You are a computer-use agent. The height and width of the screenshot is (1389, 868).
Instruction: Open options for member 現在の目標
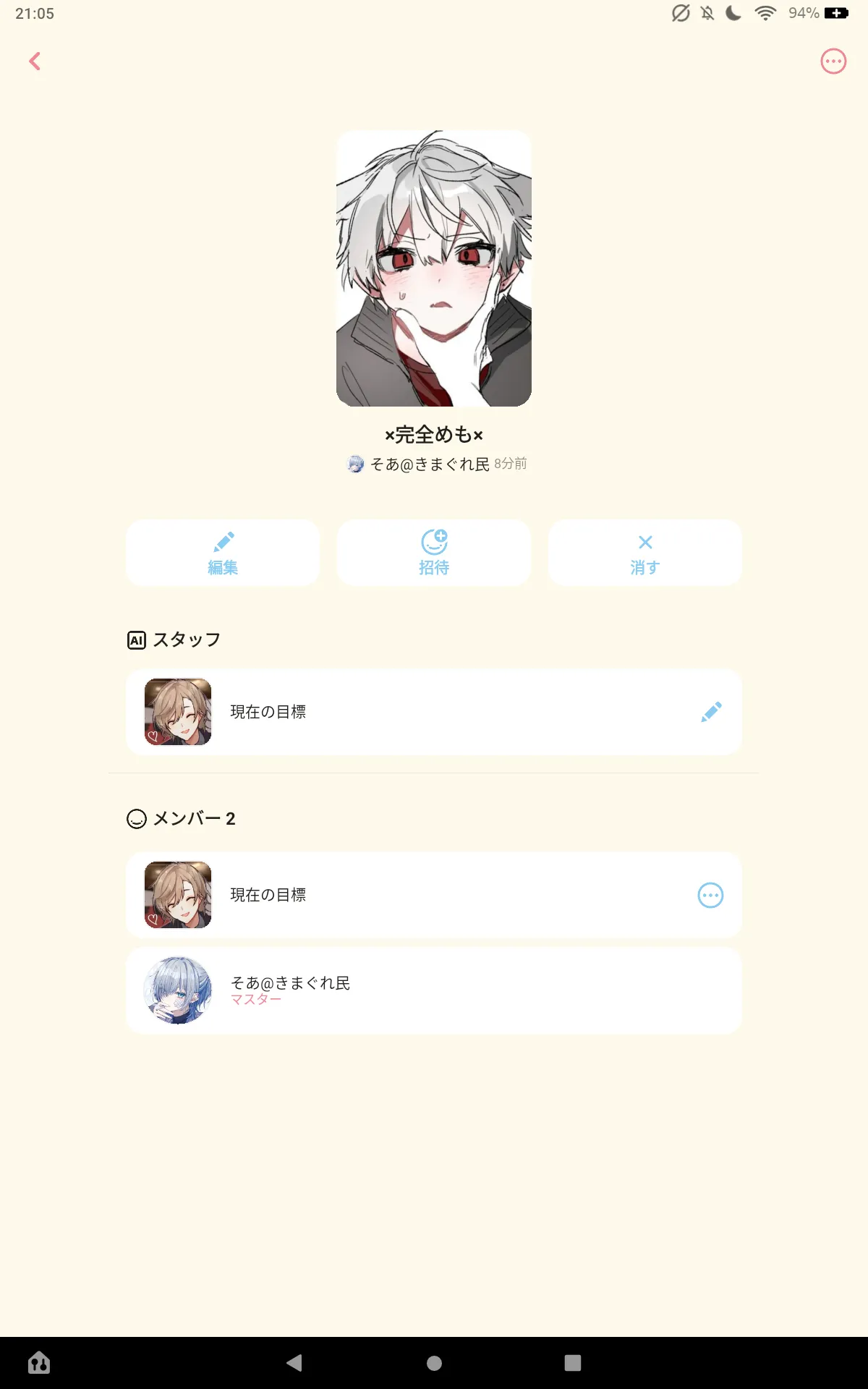click(710, 895)
